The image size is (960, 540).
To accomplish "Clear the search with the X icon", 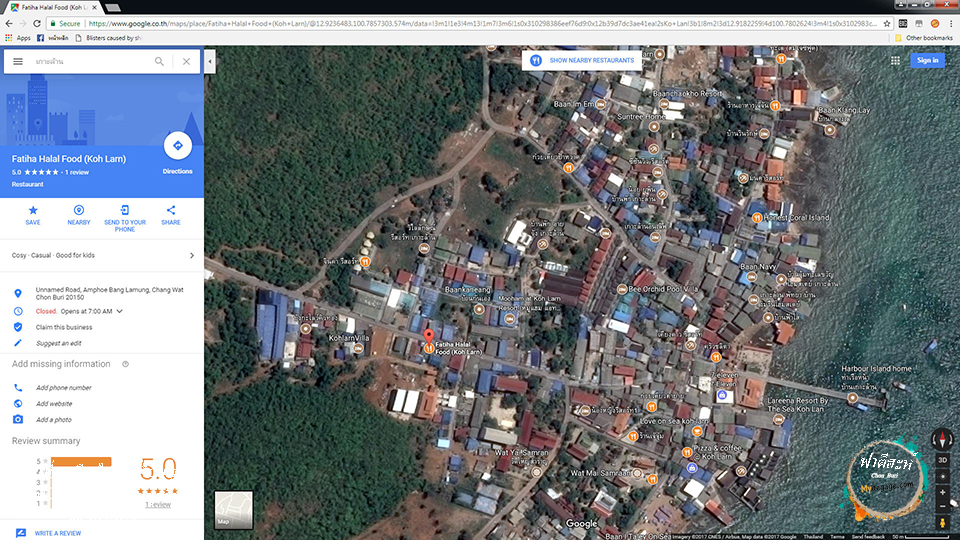I will [x=186, y=61].
